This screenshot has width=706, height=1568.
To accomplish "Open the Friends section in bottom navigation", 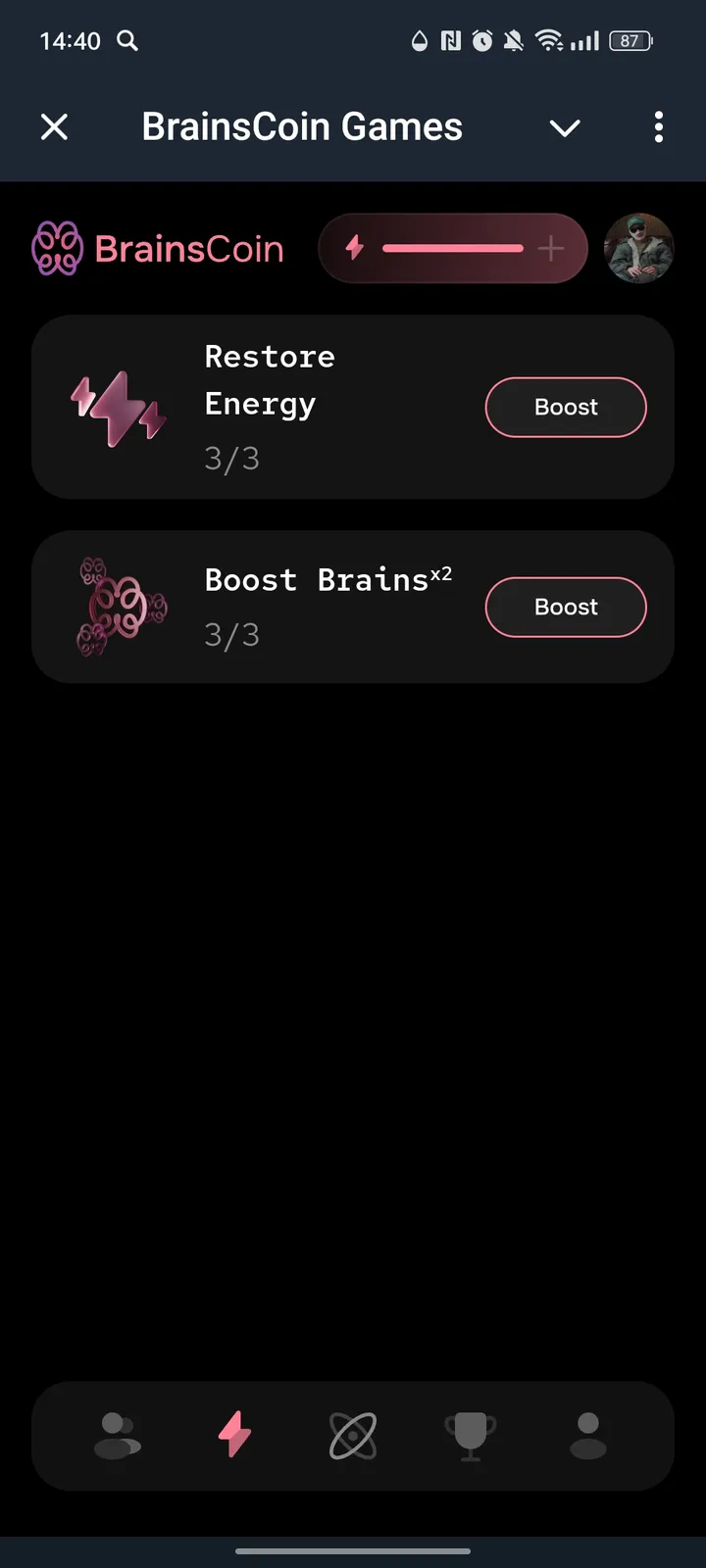I will pyautogui.click(x=118, y=1436).
